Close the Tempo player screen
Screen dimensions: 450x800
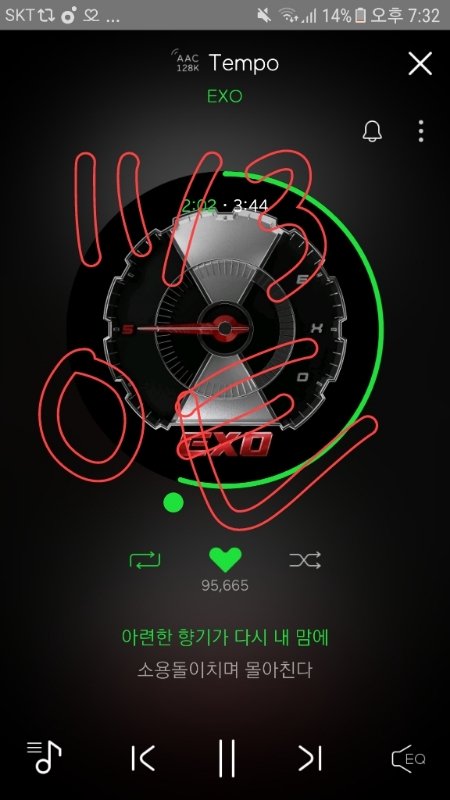coord(420,64)
